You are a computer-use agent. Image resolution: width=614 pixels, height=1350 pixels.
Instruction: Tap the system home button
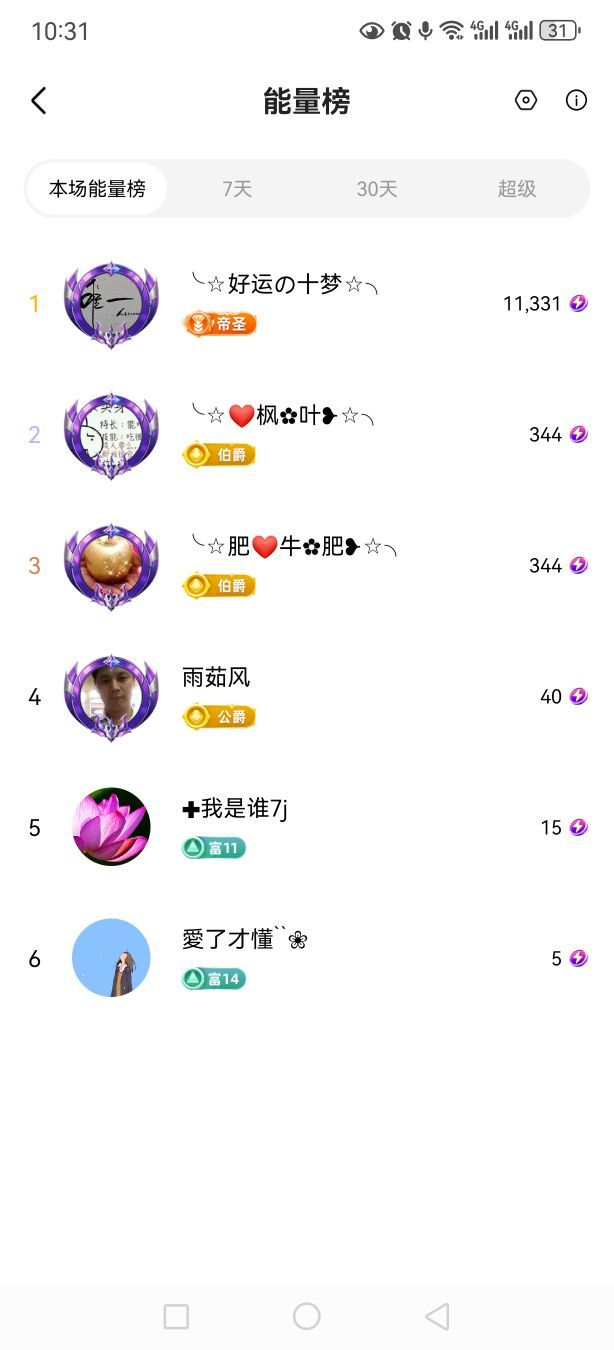click(307, 1316)
